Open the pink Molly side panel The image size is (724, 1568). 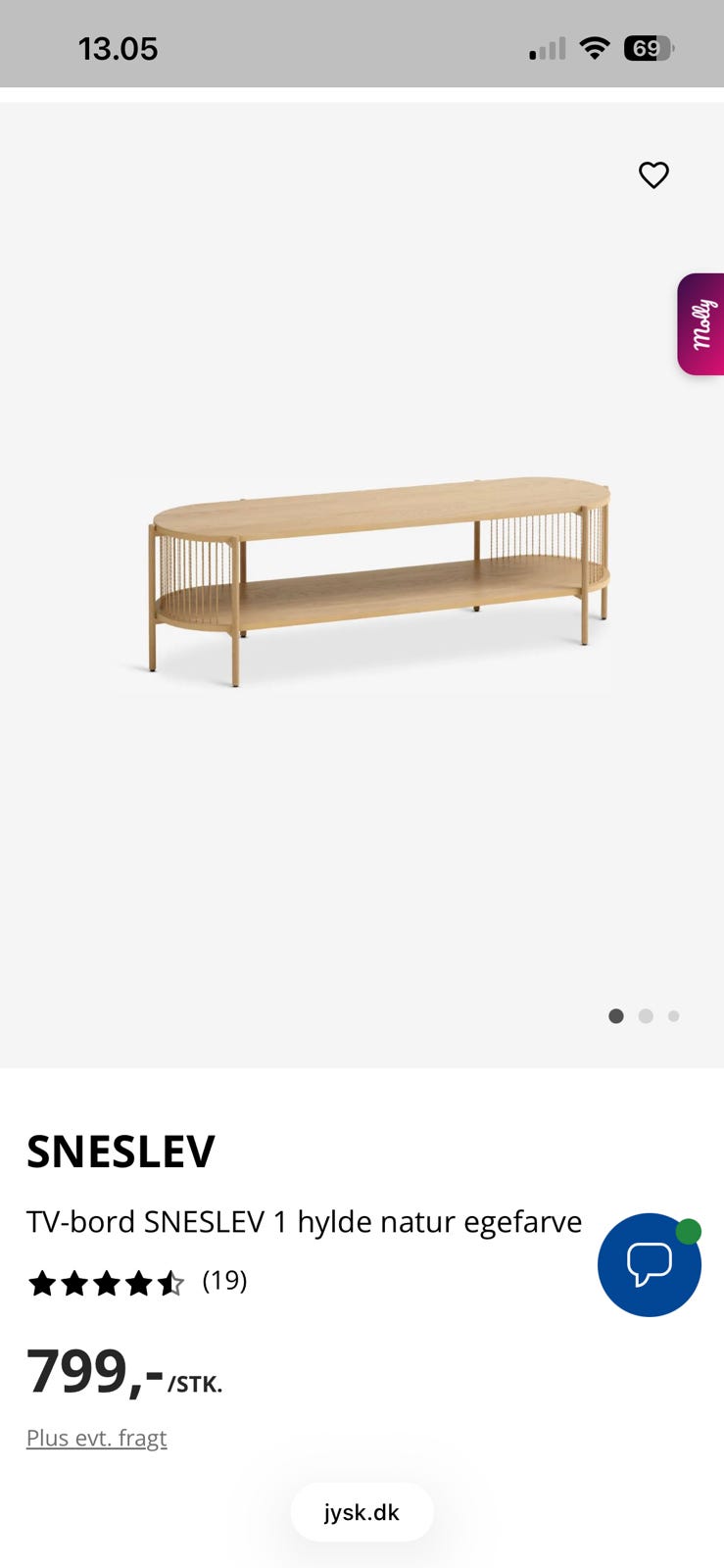701,324
